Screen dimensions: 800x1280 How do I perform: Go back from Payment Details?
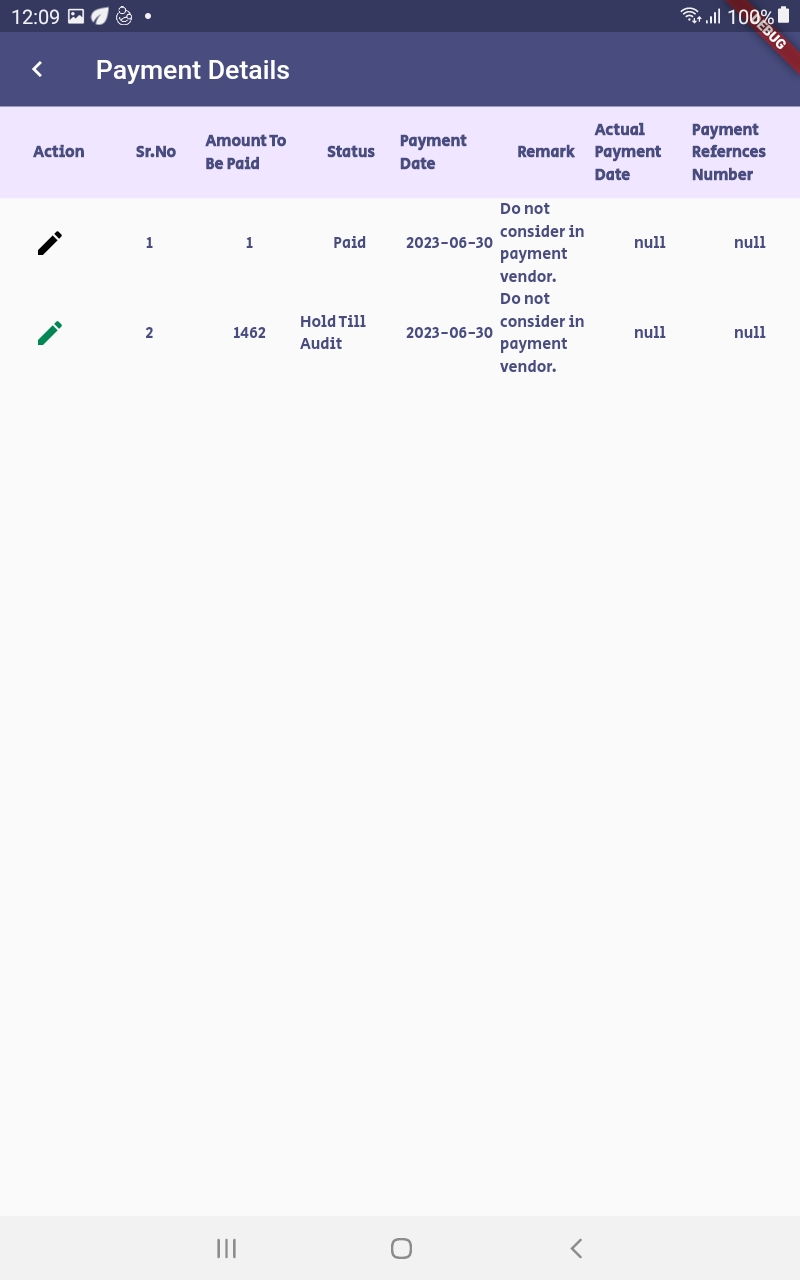tap(37, 69)
